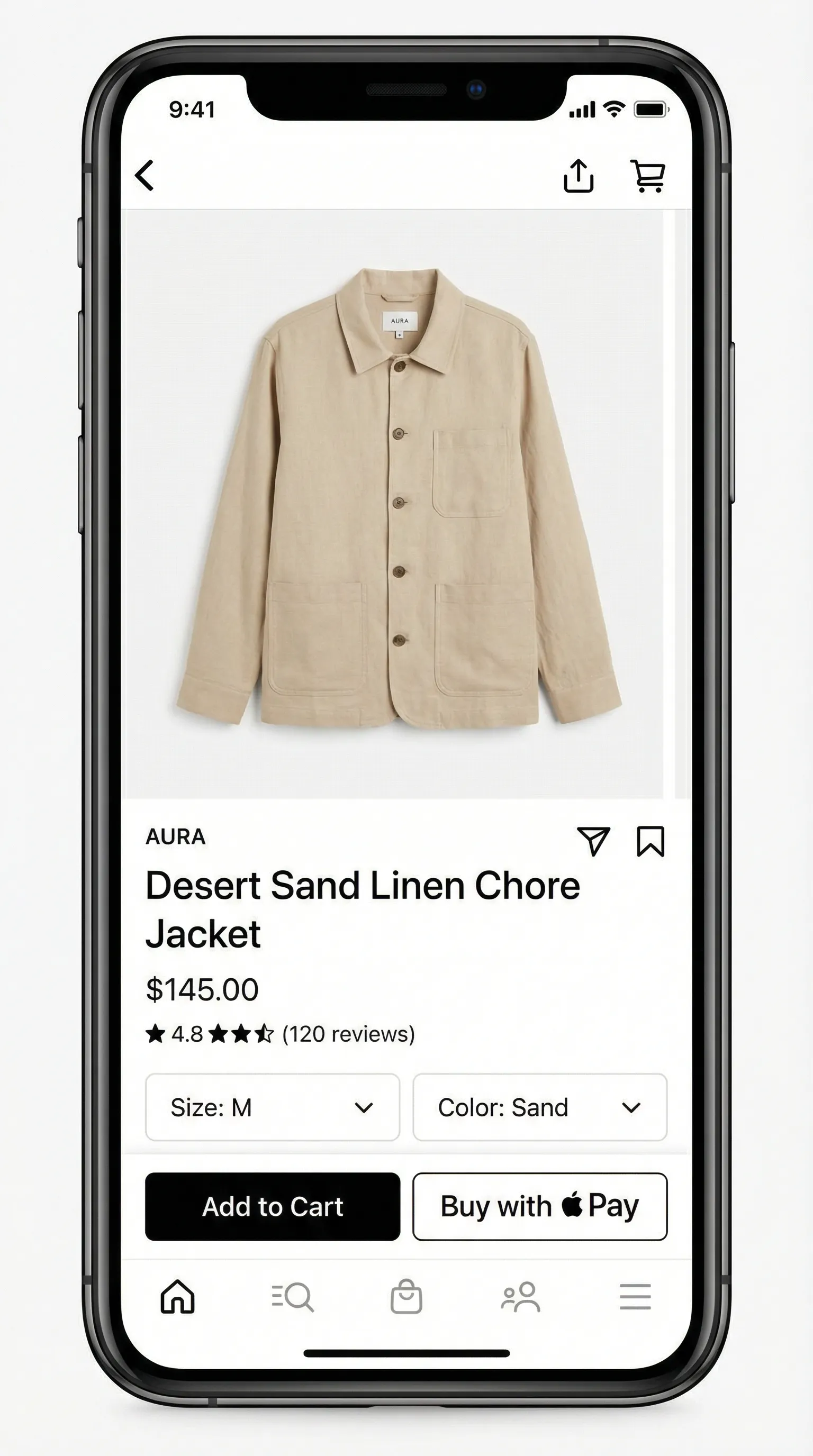Switch to the shopping bag tab
This screenshot has width=813, height=1456.
coord(406,1296)
